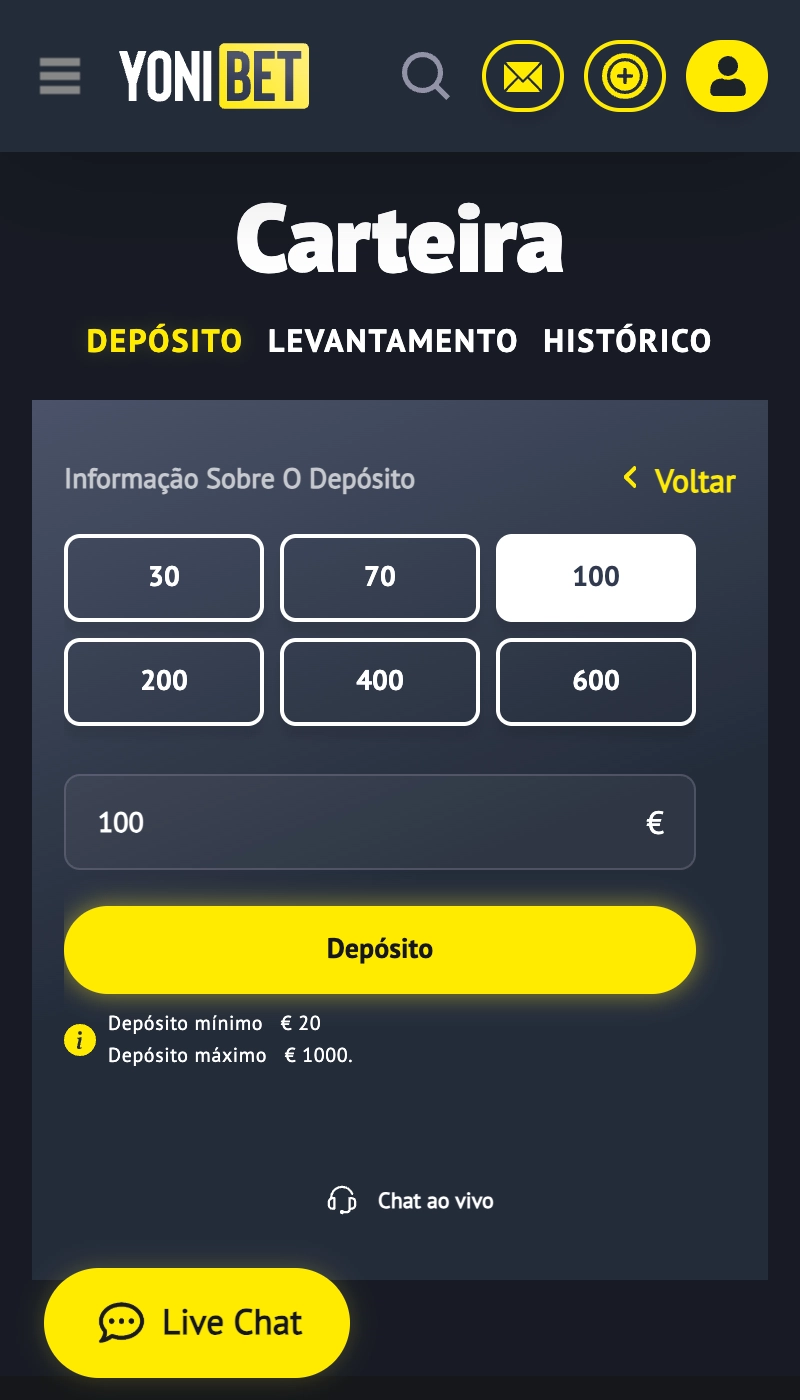Choose the 70 deposit preset
Screen dimensions: 800x1400
(x=379, y=578)
